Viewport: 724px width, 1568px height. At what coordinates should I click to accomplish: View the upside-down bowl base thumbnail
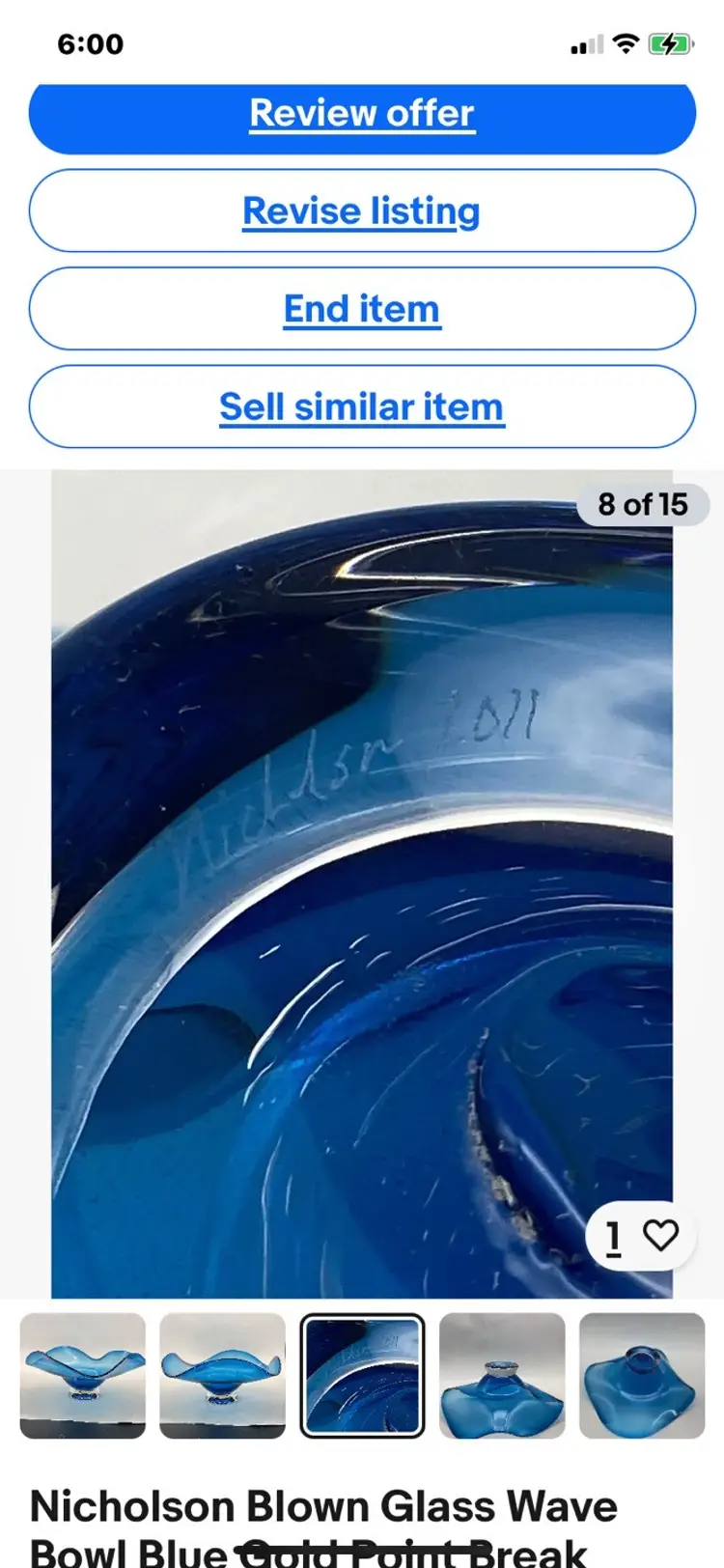[x=502, y=1375]
